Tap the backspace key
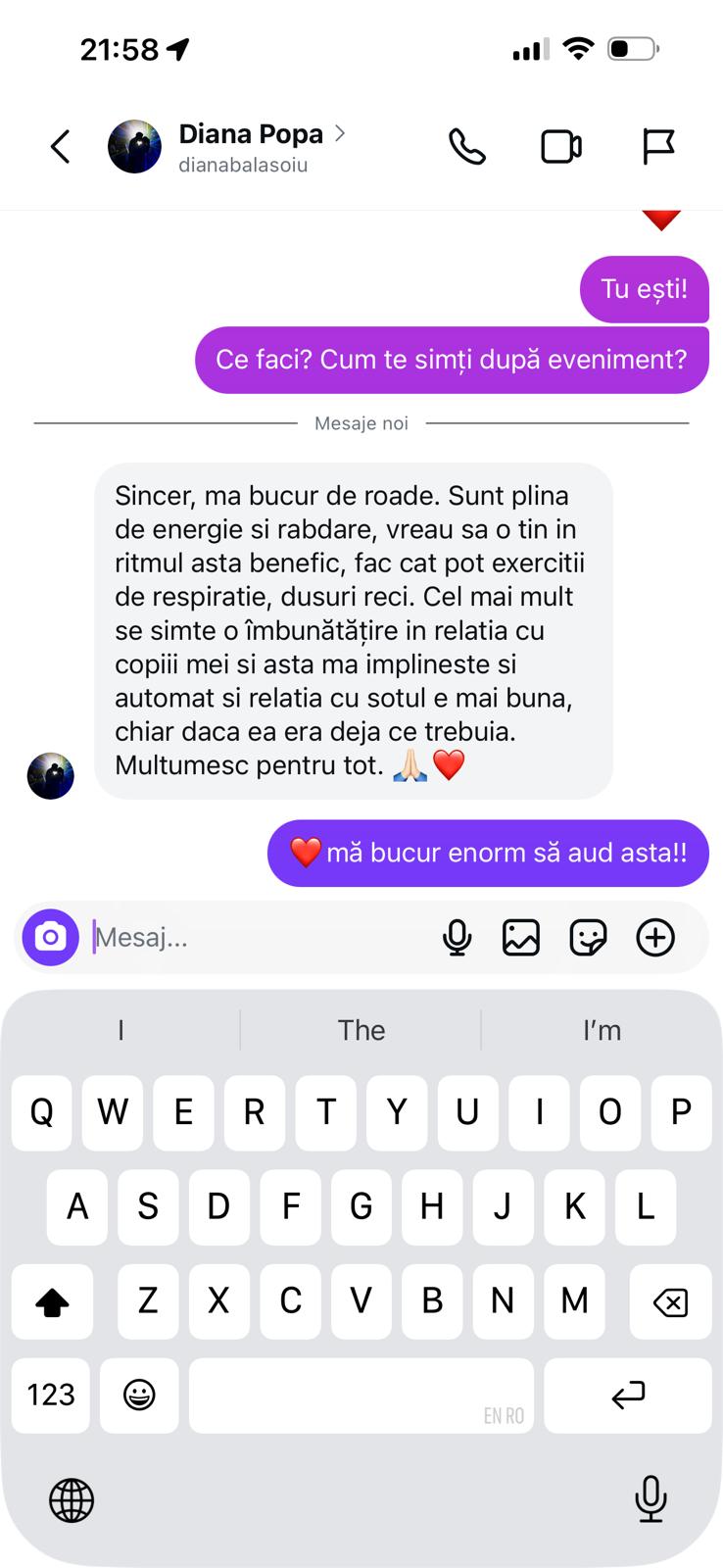The width and height of the screenshot is (723, 1568). tap(670, 1301)
